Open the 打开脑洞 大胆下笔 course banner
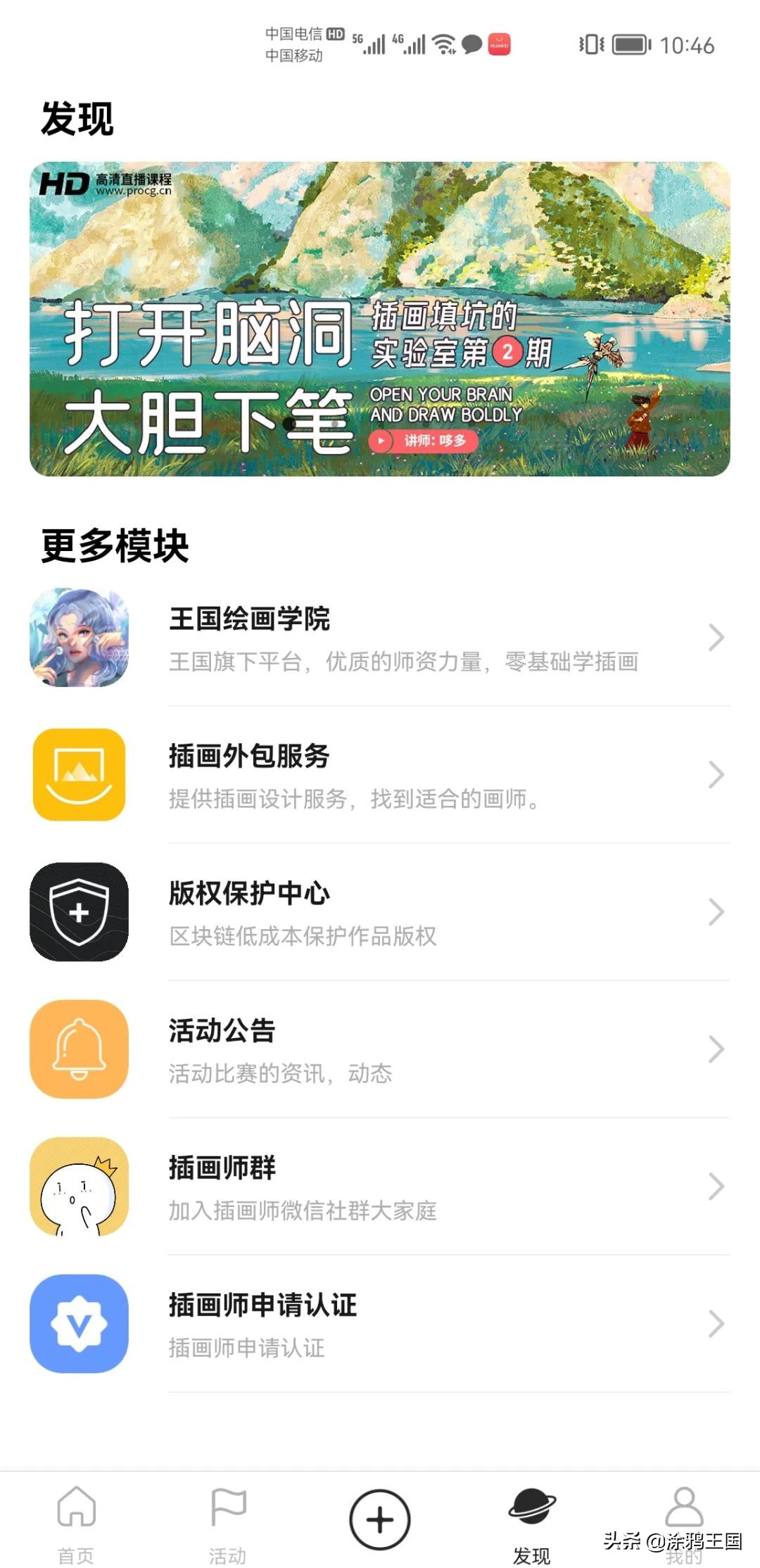Image resolution: width=760 pixels, height=1568 pixels. click(379, 319)
